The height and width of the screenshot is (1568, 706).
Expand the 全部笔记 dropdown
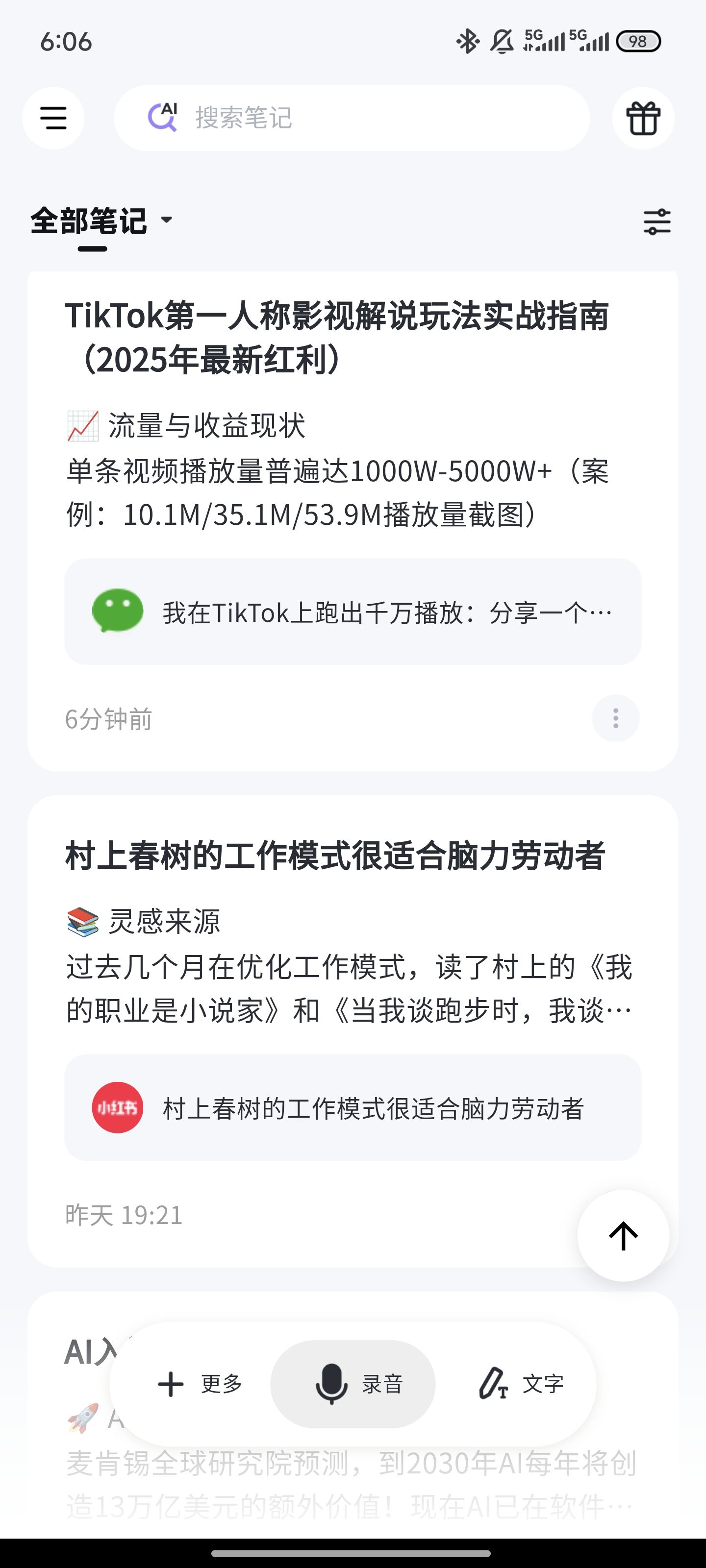coord(101,220)
